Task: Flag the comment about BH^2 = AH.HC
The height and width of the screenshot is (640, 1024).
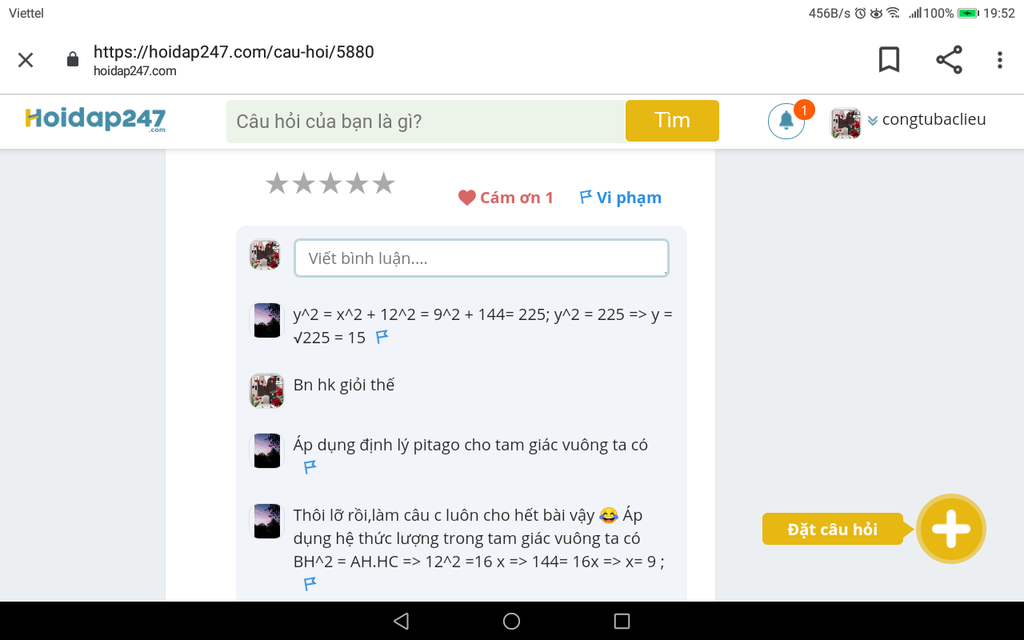Action: [x=310, y=584]
